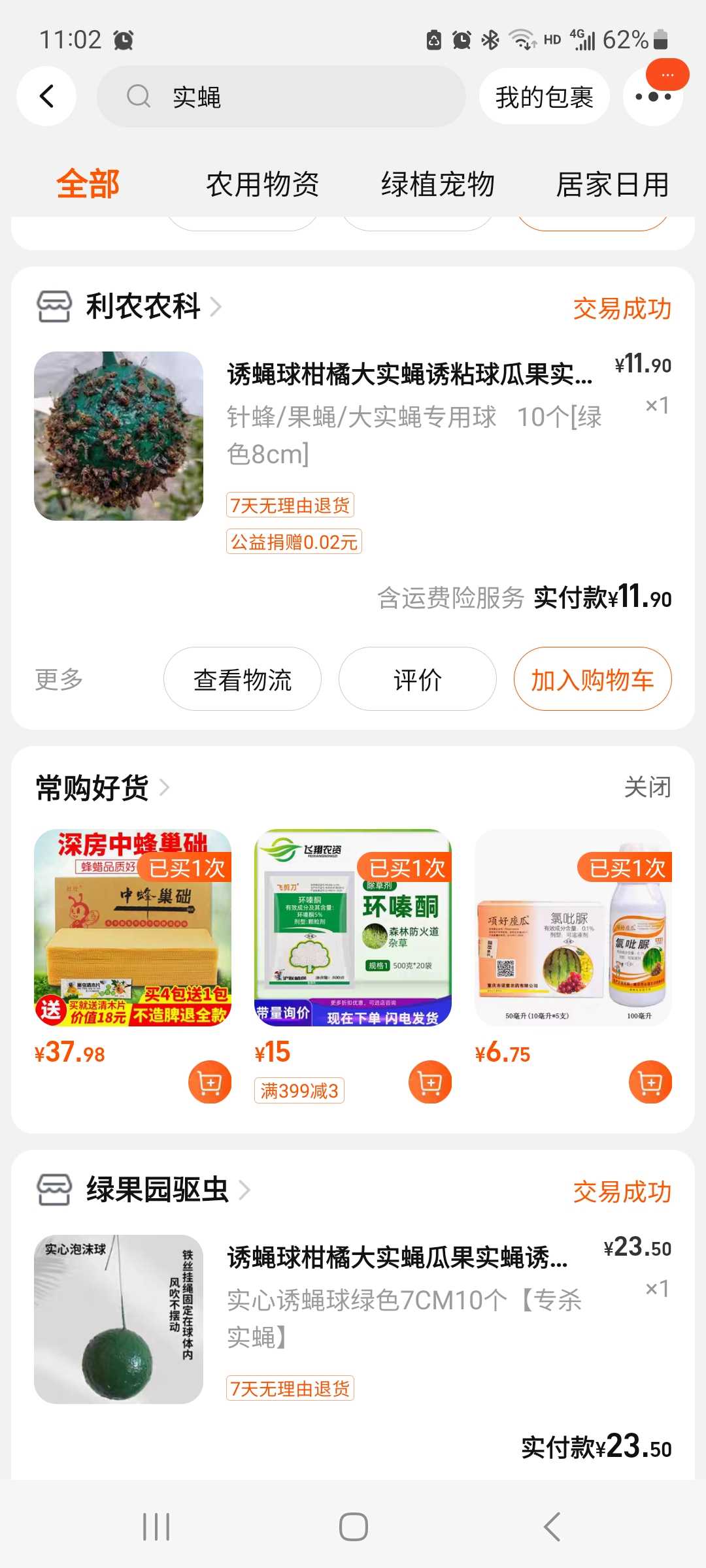Open the three-dot more menu

click(653, 97)
